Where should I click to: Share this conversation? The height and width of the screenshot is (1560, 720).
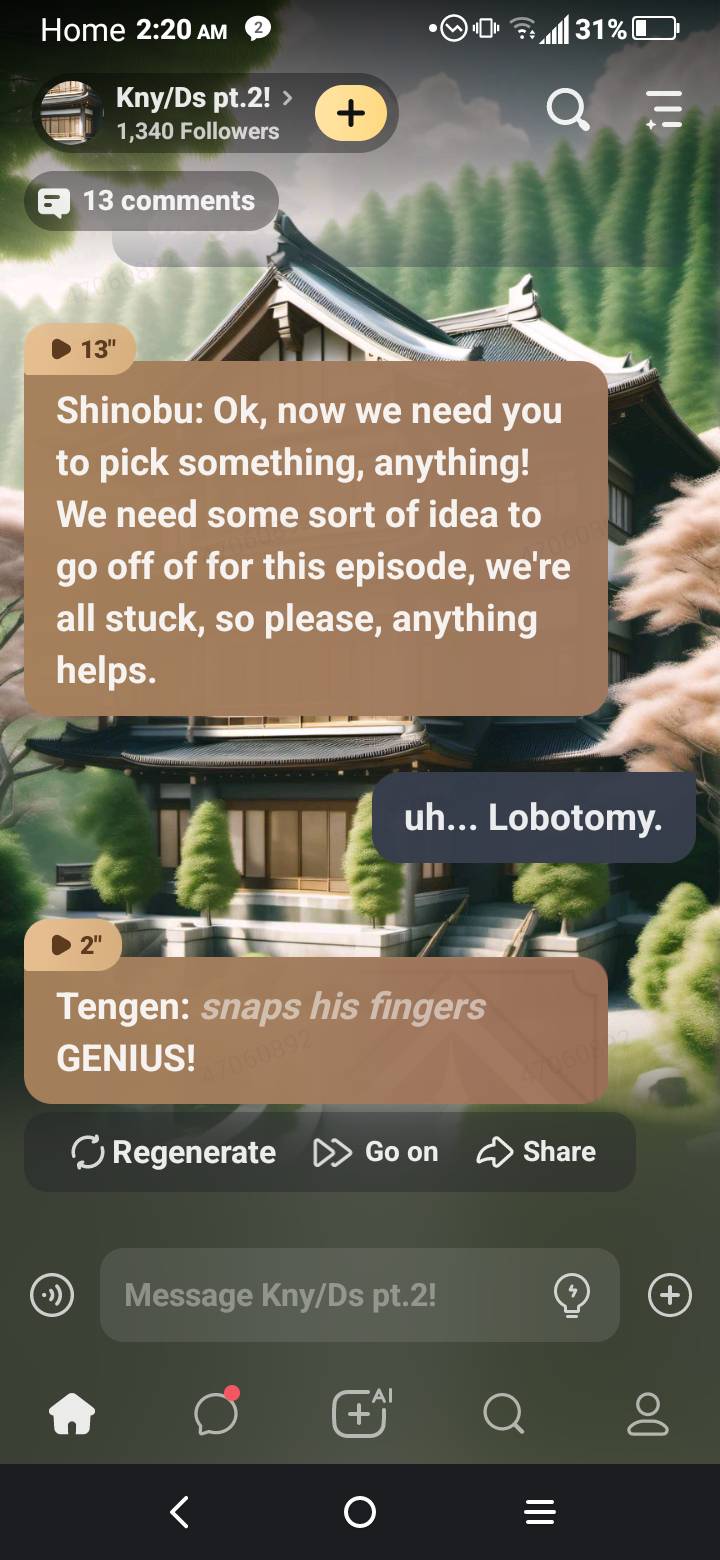point(536,1152)
